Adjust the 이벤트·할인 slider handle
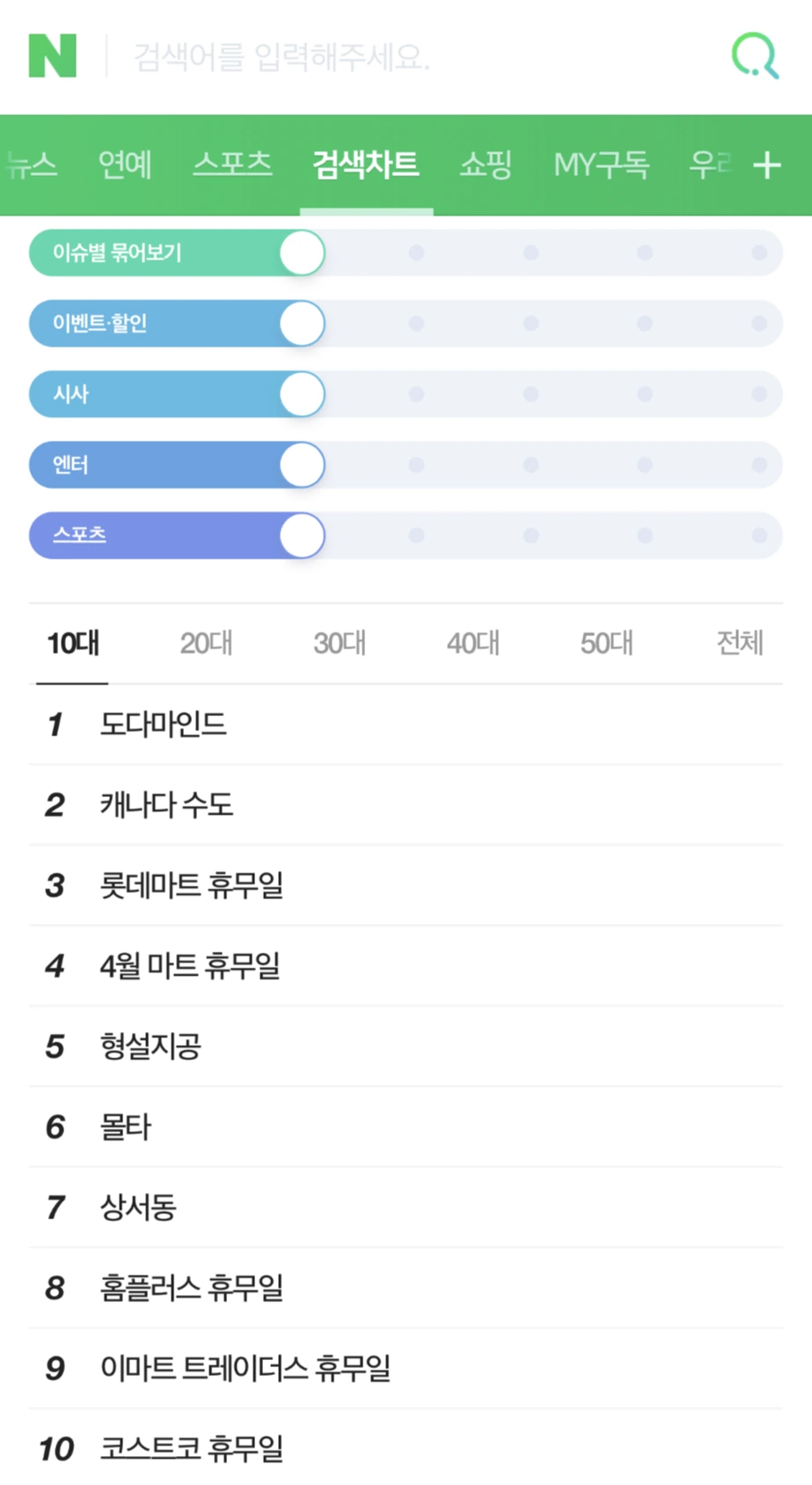 click(302, 323)
